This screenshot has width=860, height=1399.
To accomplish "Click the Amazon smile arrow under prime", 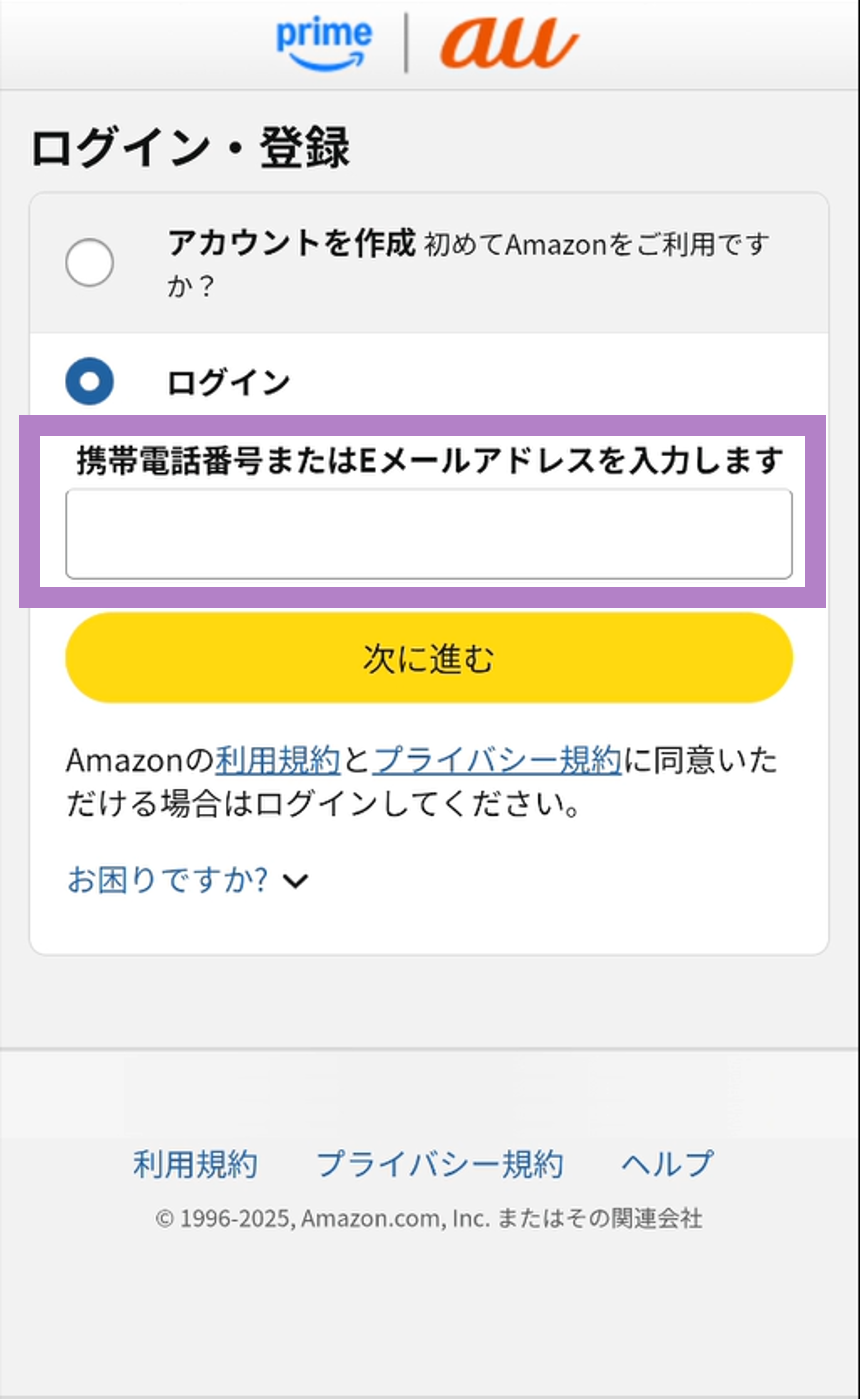I will tap(326, 55).
